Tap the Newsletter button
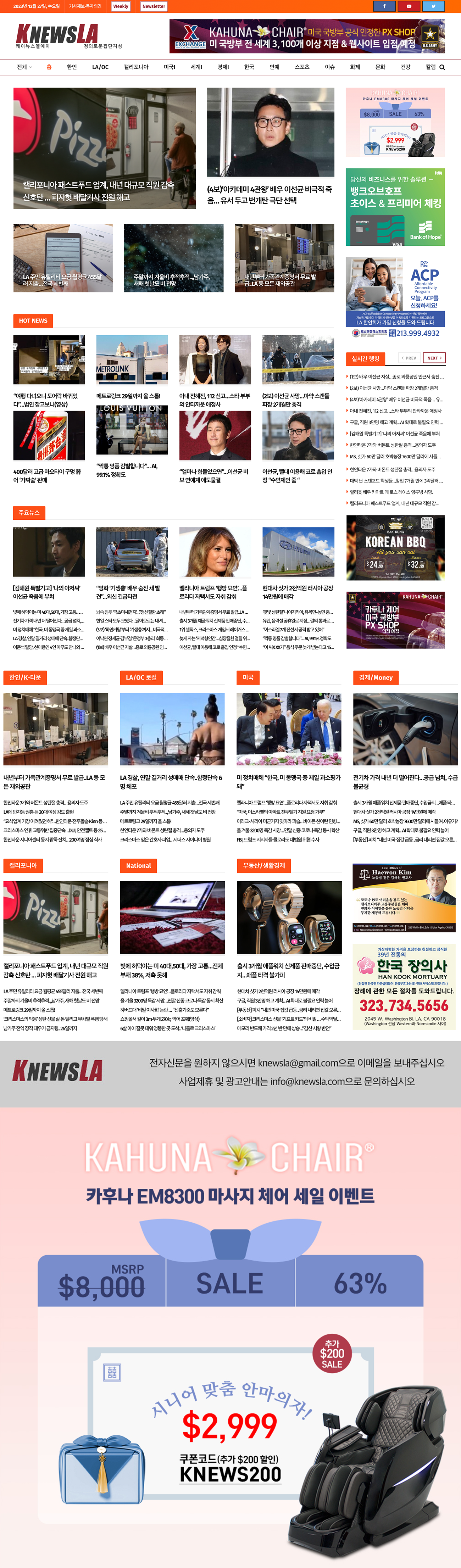This screenshot has width=461, height=1568. pos(154,6)
